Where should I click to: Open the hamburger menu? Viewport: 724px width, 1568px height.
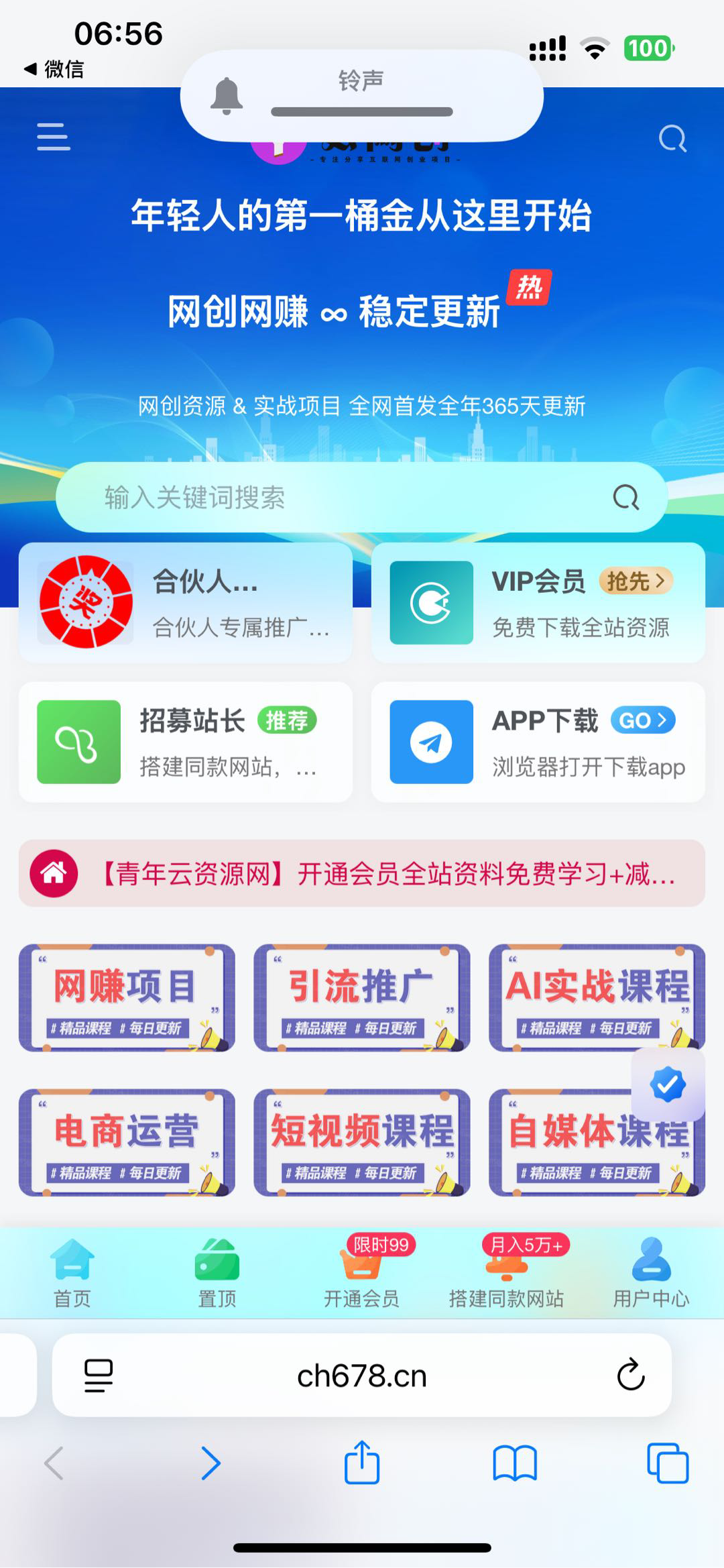click(x=54, y=137)
